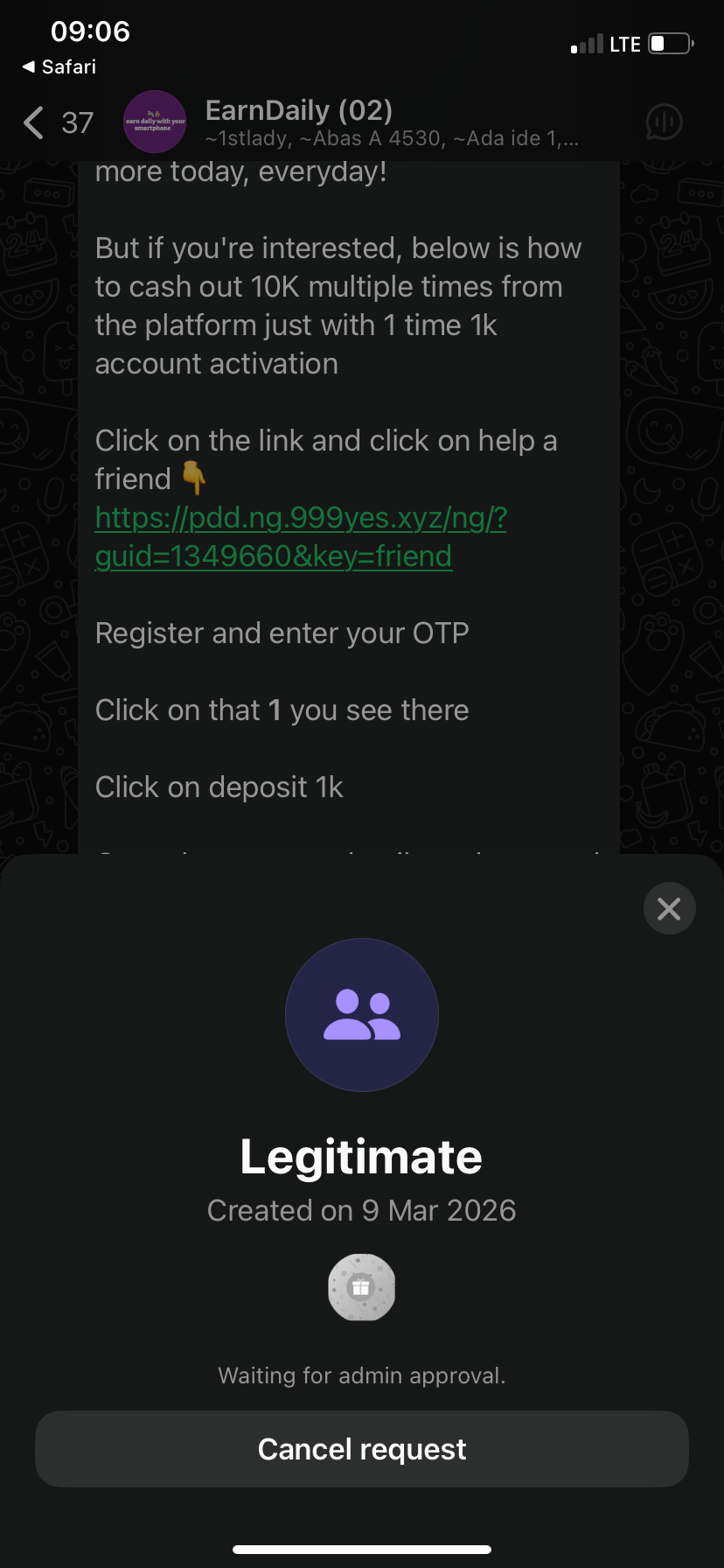Close the Legitimate group sheet

tap(669, 909)
